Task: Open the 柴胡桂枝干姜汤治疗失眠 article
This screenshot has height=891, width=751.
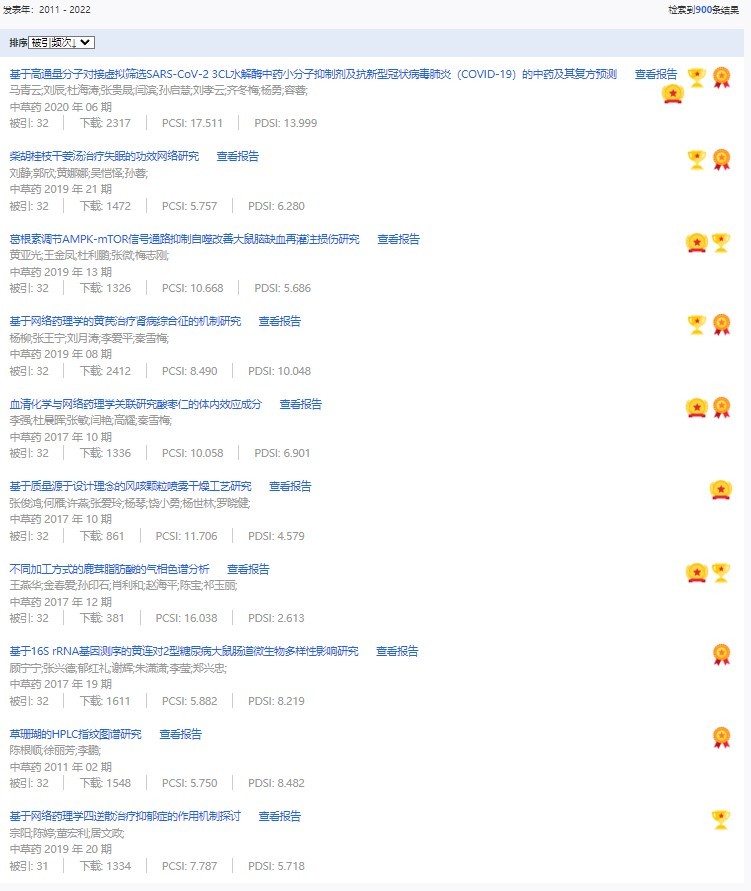Action: 104,157
